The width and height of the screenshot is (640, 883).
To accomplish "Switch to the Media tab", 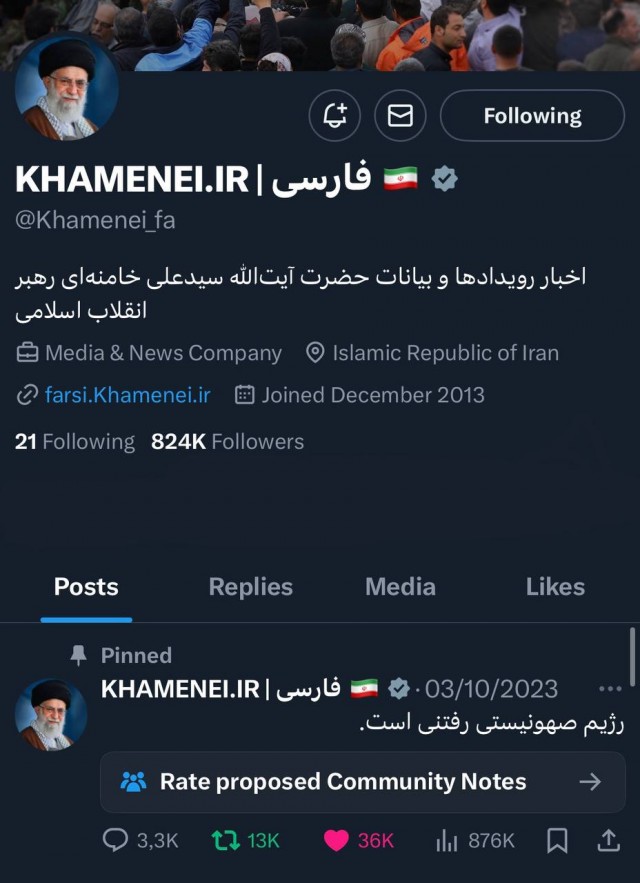I will point(400,587).
